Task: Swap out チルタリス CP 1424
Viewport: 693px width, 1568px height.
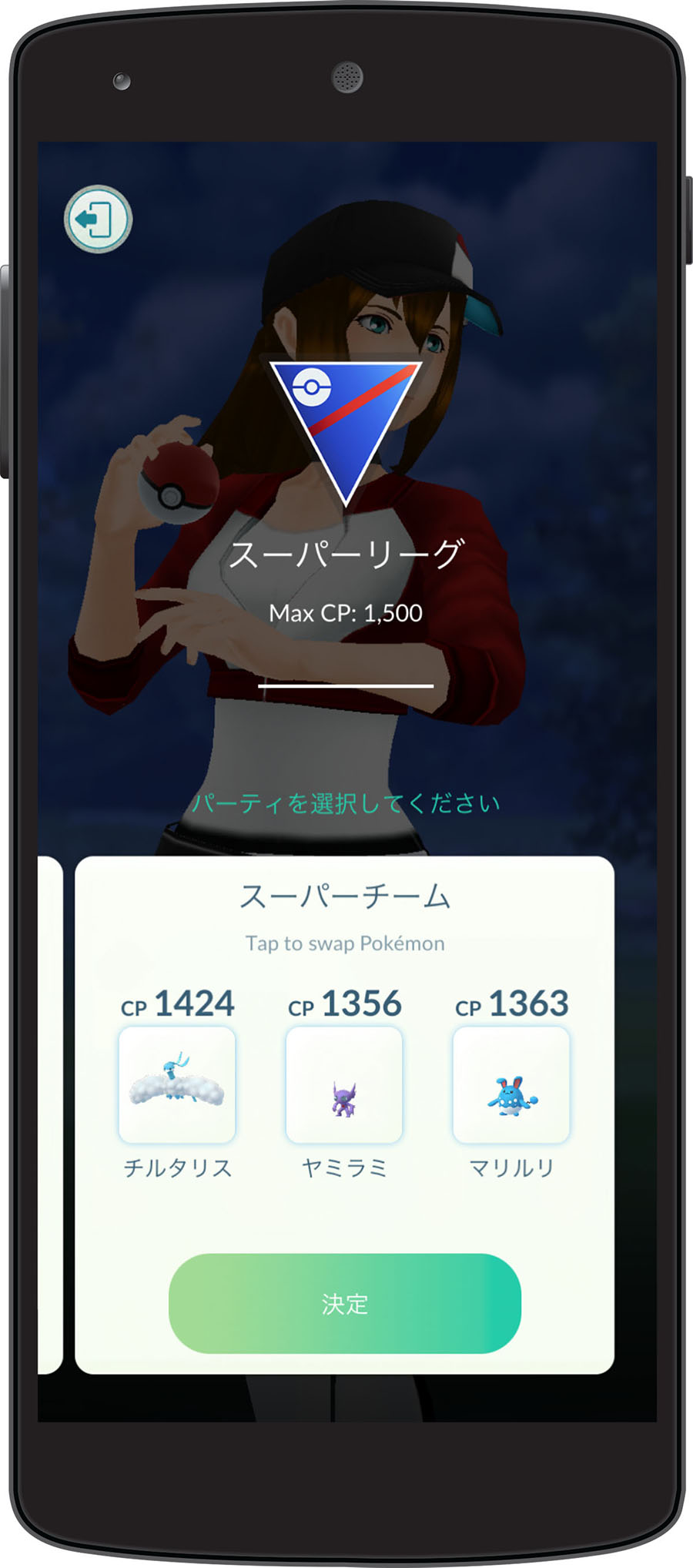Action: (x=177, y=1084)
